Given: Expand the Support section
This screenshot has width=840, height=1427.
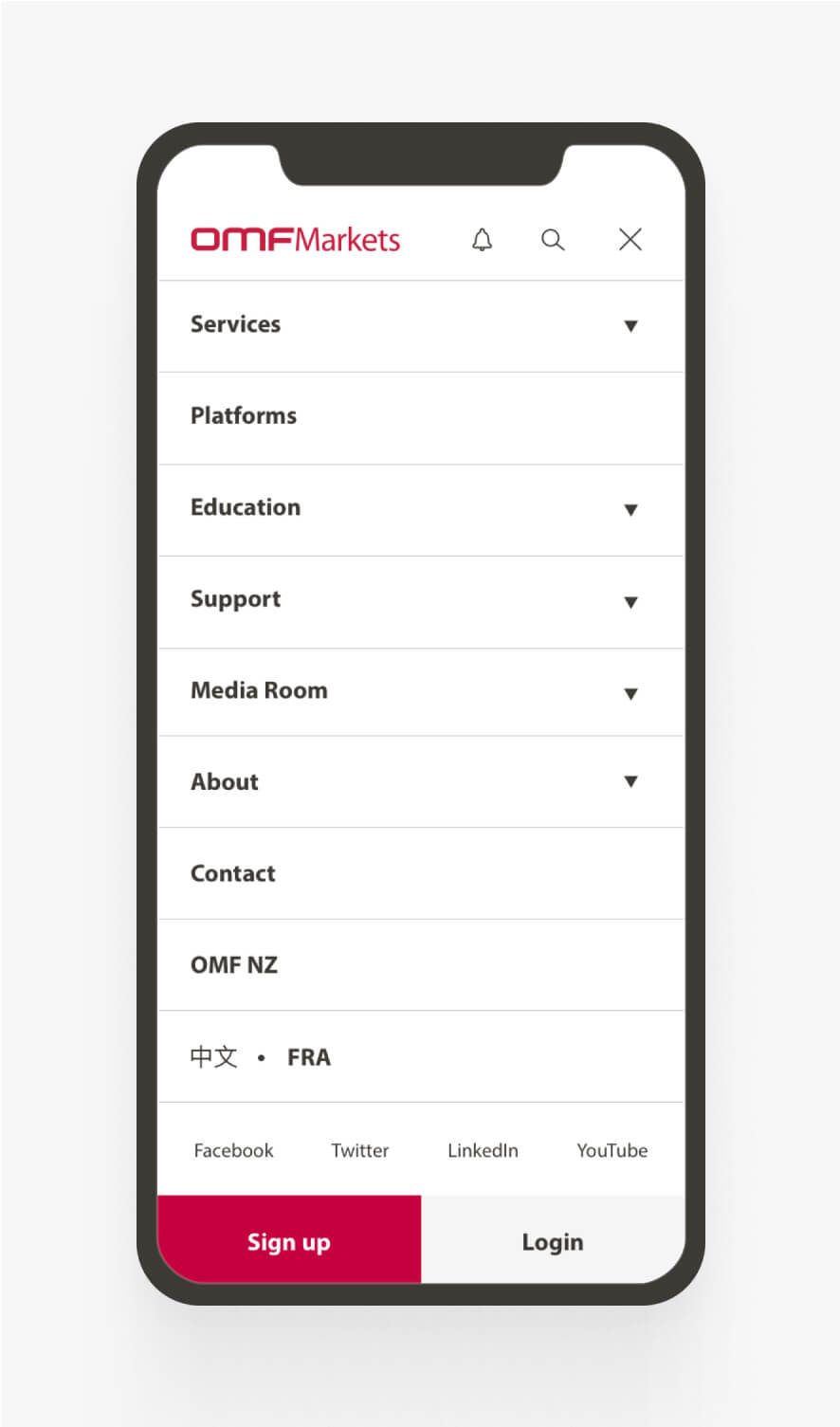Looking at the screenshot, I should point(630,601).
